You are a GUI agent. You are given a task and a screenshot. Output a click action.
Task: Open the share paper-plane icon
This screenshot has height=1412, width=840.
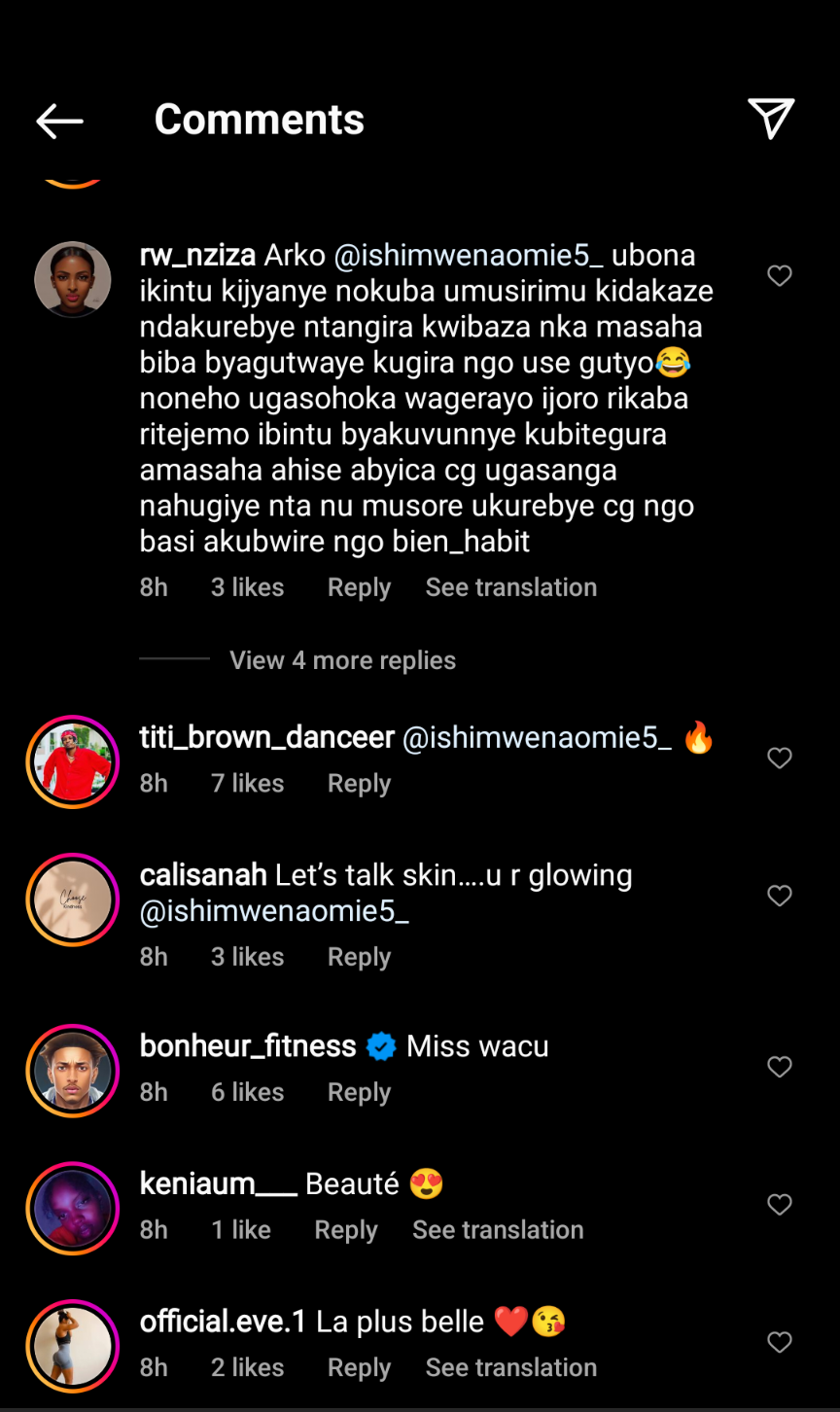(x=771, y=120)
